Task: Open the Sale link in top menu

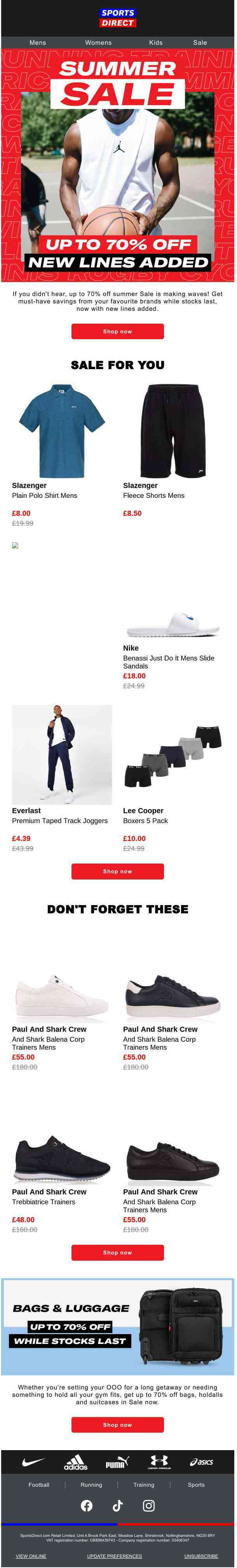Action: [200, 43]
